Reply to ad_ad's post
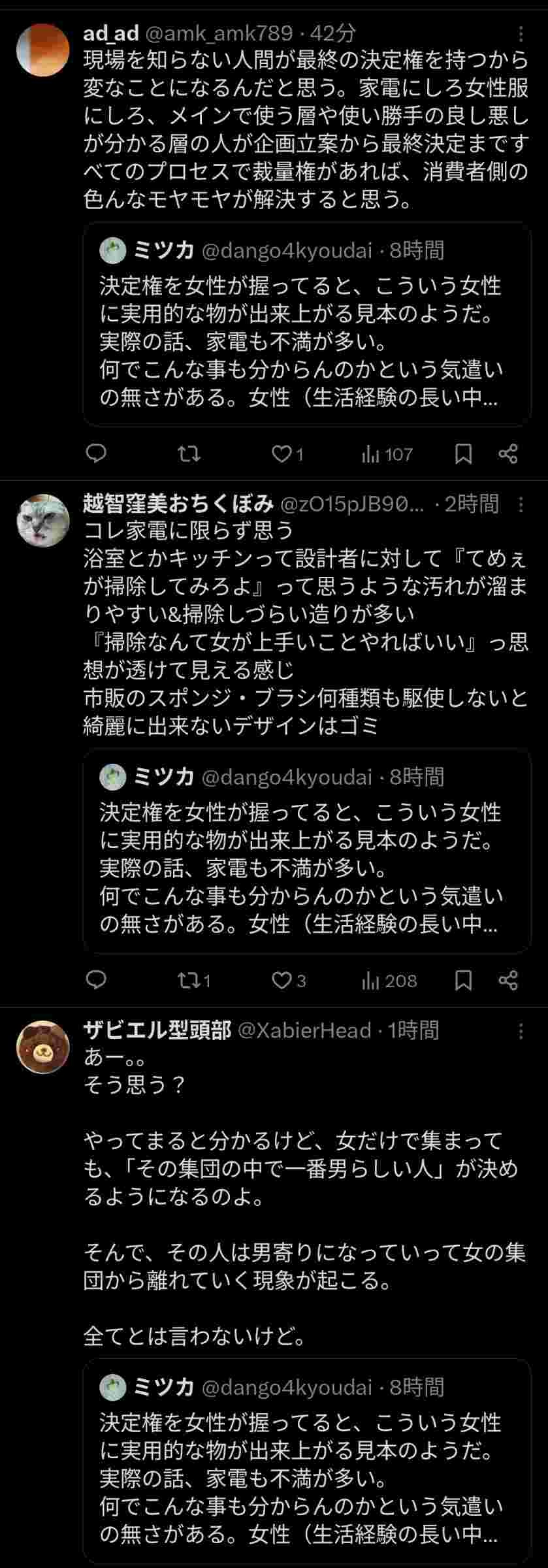Screen dimensions: 548x1568 tap(97, 453)
